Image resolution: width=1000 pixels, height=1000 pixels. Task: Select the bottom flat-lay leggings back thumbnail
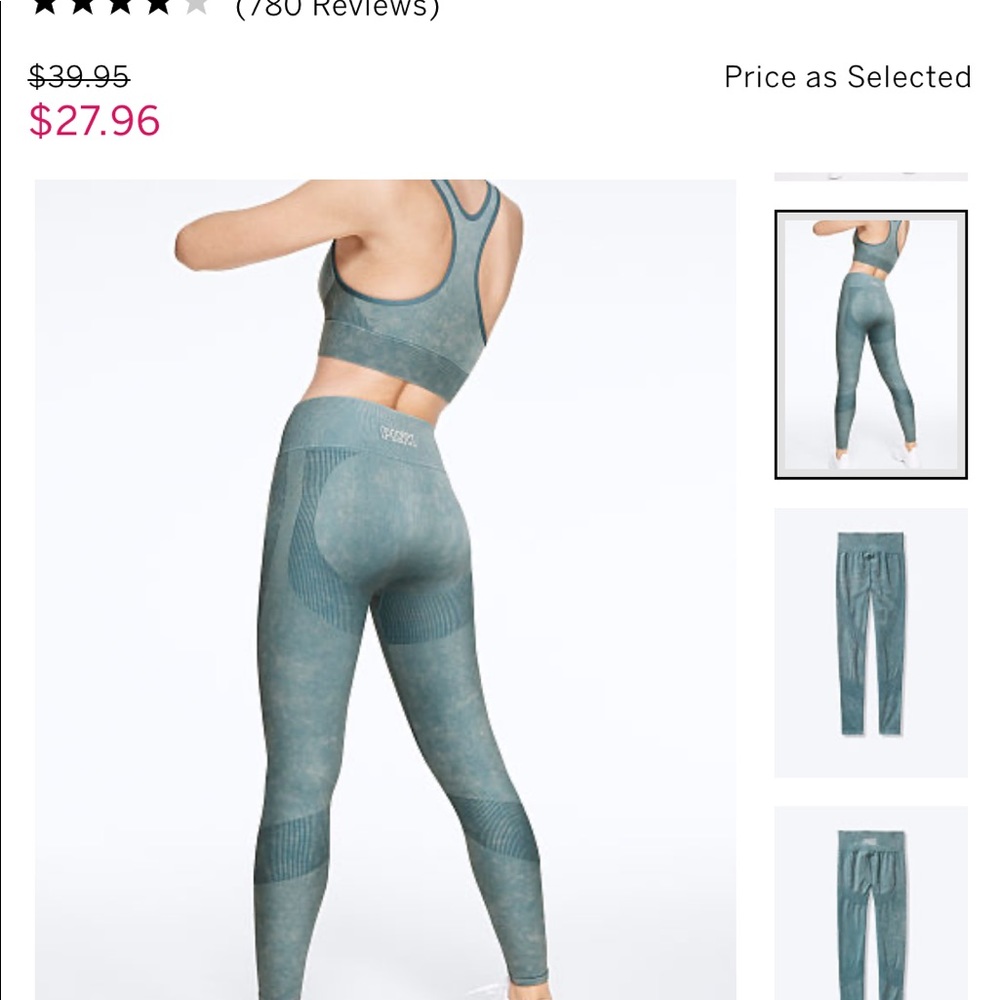click(871, 903)
